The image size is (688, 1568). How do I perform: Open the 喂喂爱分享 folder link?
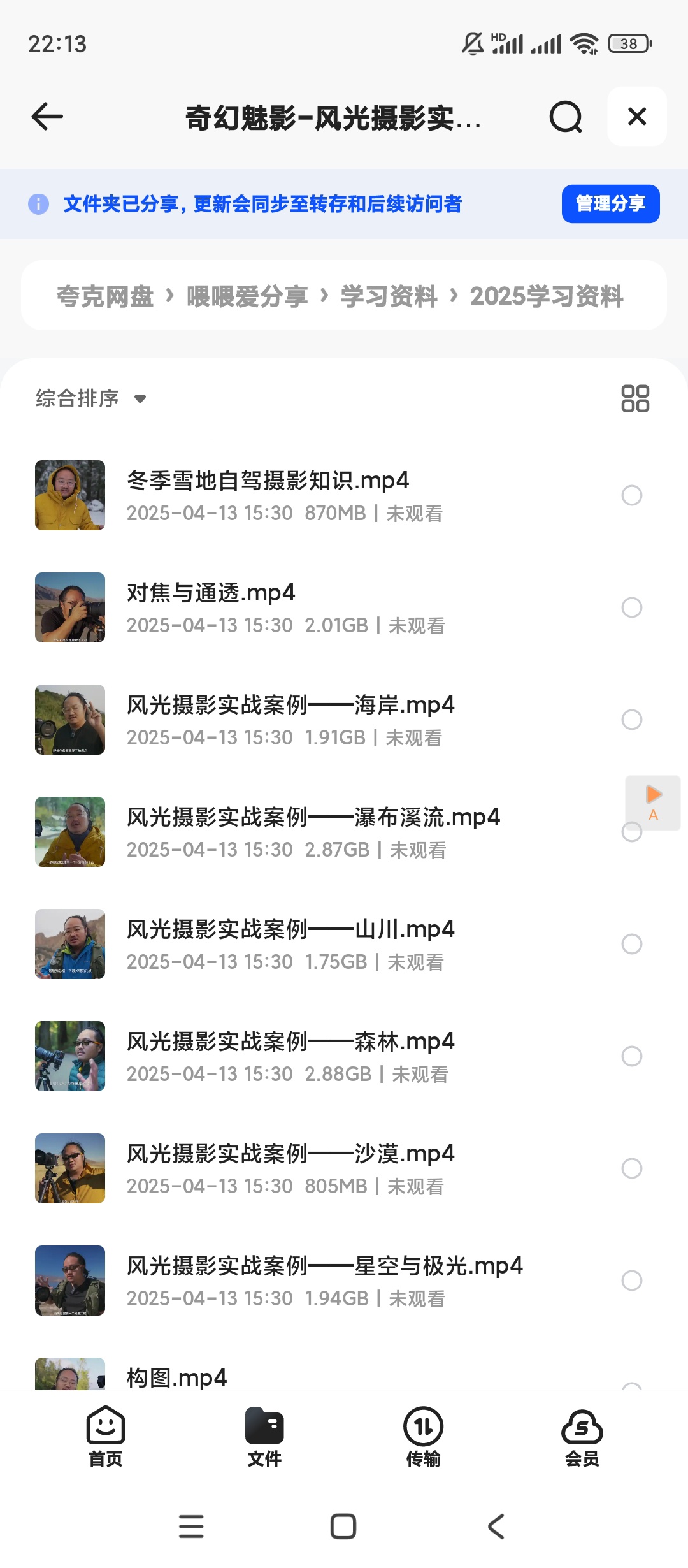(x=248, y=295)
